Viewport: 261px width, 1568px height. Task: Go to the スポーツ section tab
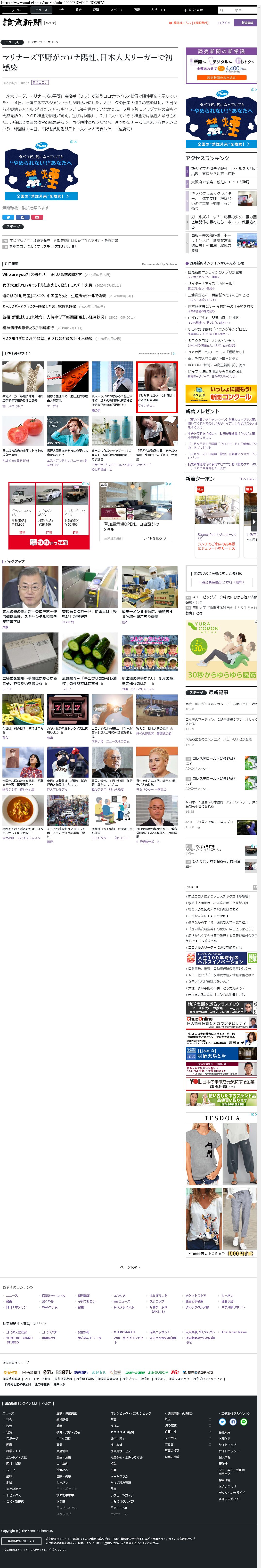coord(116,10)
